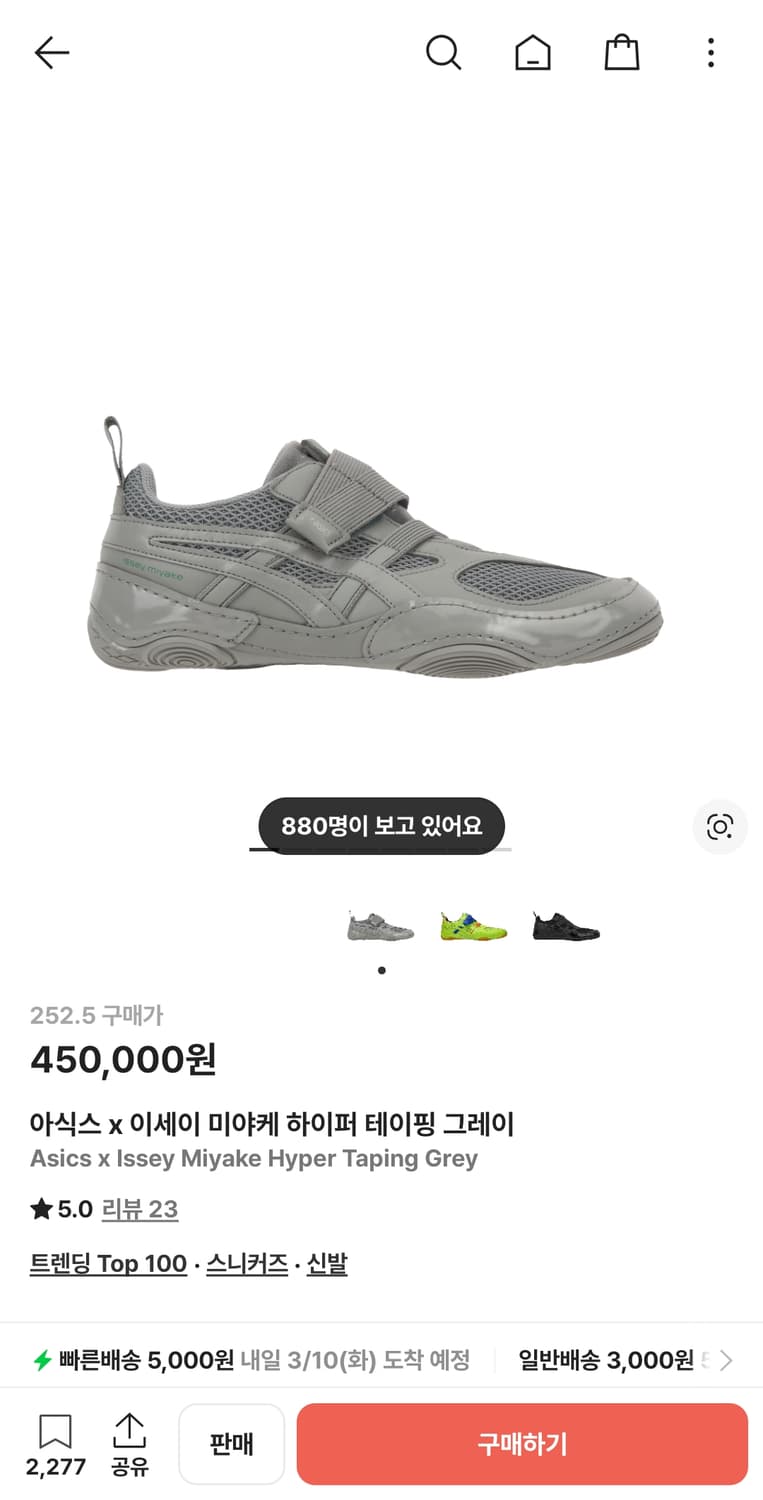Go to the home screen icon
The image size is (763, 1500).
[x=533, y=53]
